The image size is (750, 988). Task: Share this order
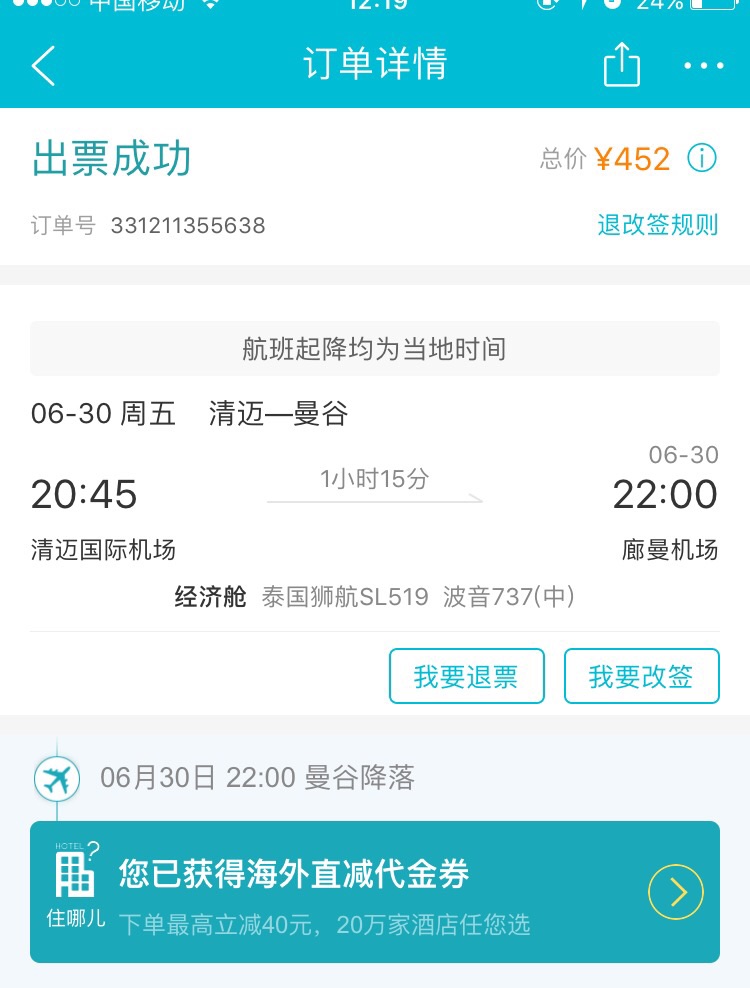(x=621, y=66)
